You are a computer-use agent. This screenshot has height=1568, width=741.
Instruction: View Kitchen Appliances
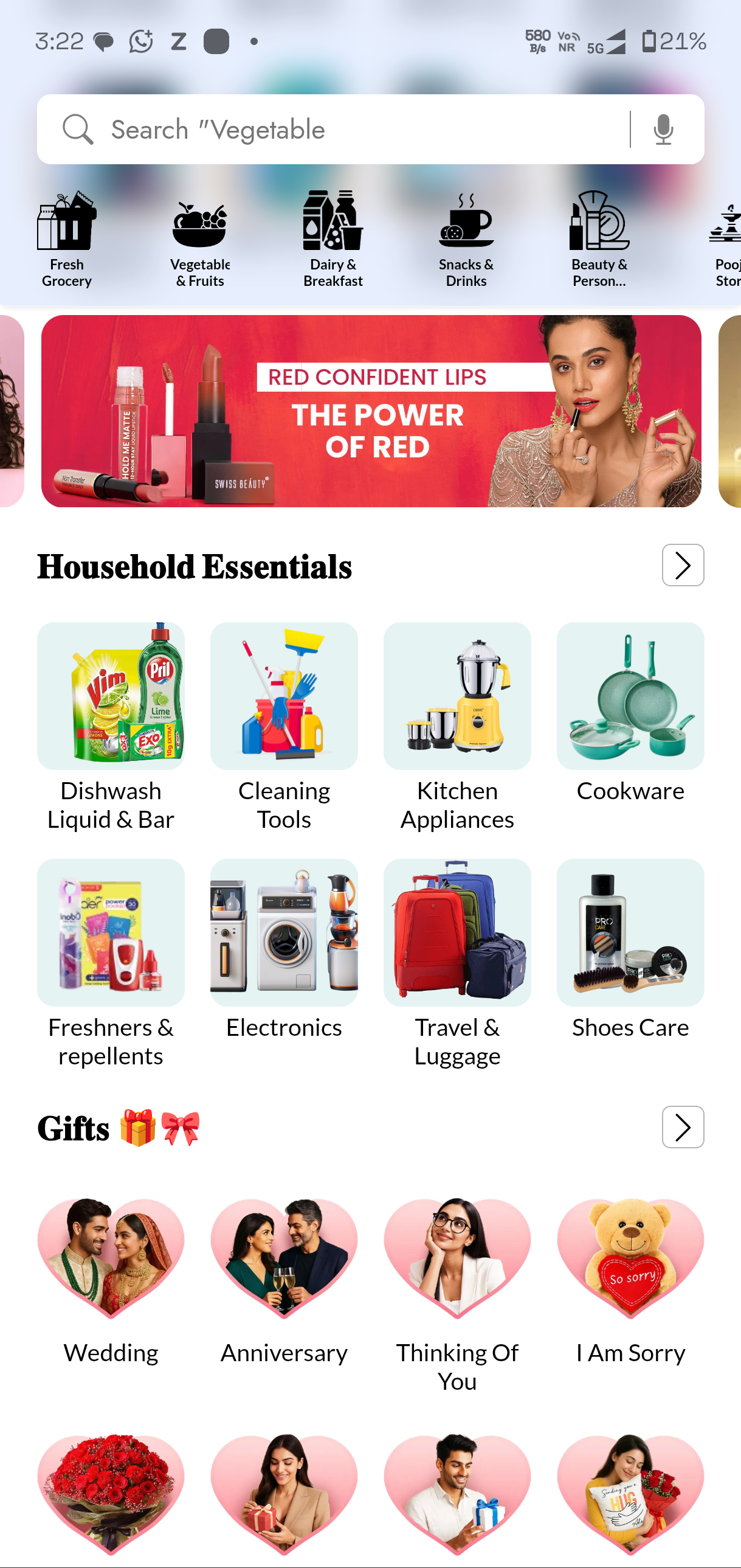click(x=457, y=724)
